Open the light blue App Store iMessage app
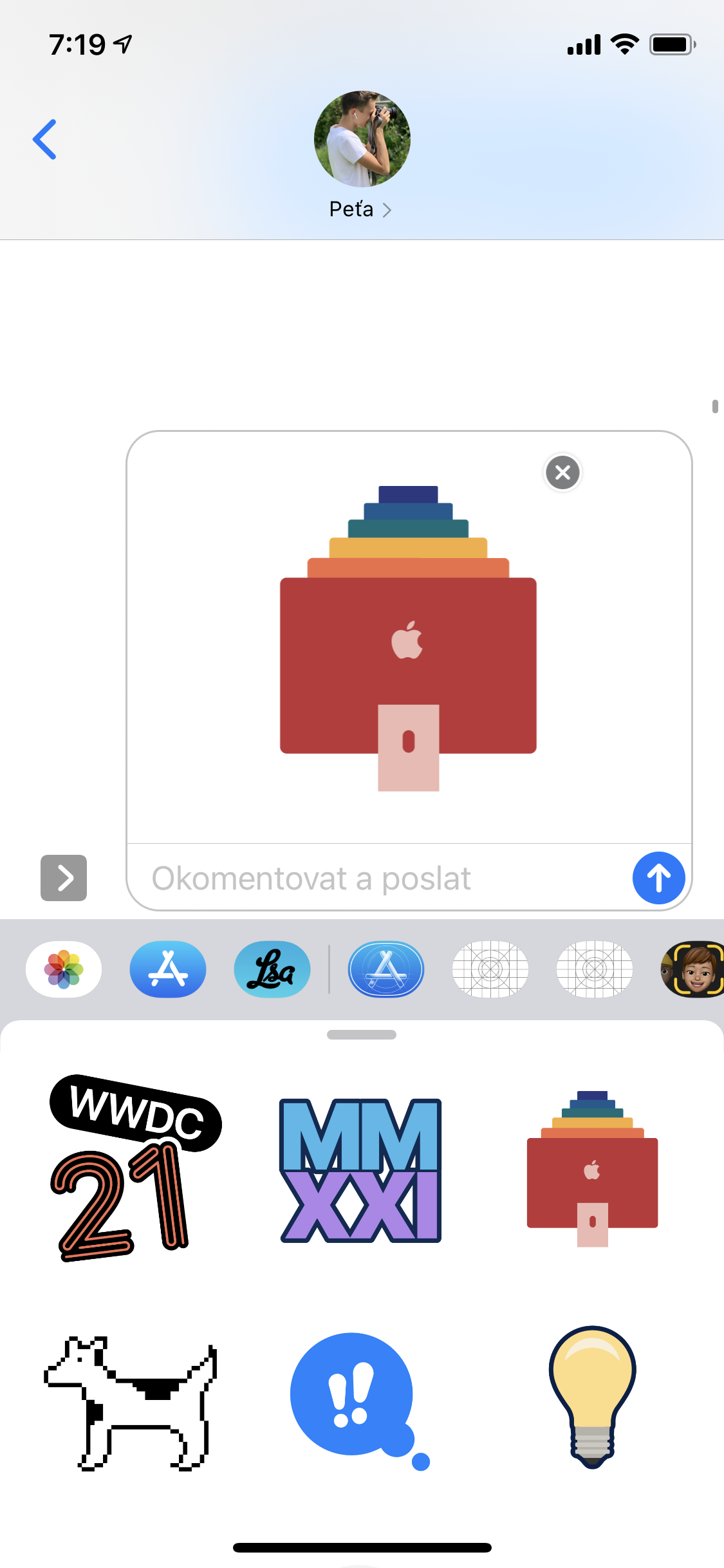Screen dimensions: 724x1568 (168, 969)
